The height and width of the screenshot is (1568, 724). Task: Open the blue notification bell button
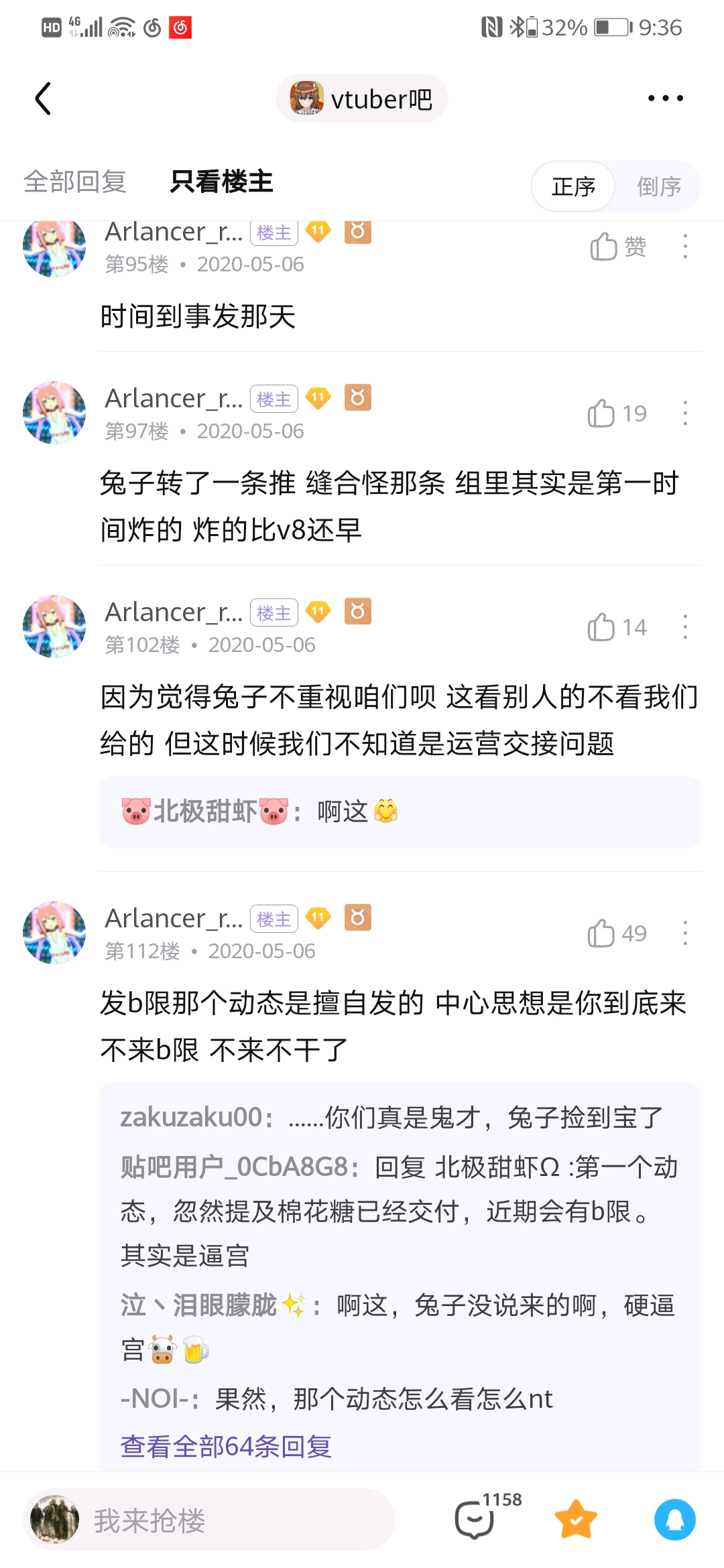(674, 1519)
